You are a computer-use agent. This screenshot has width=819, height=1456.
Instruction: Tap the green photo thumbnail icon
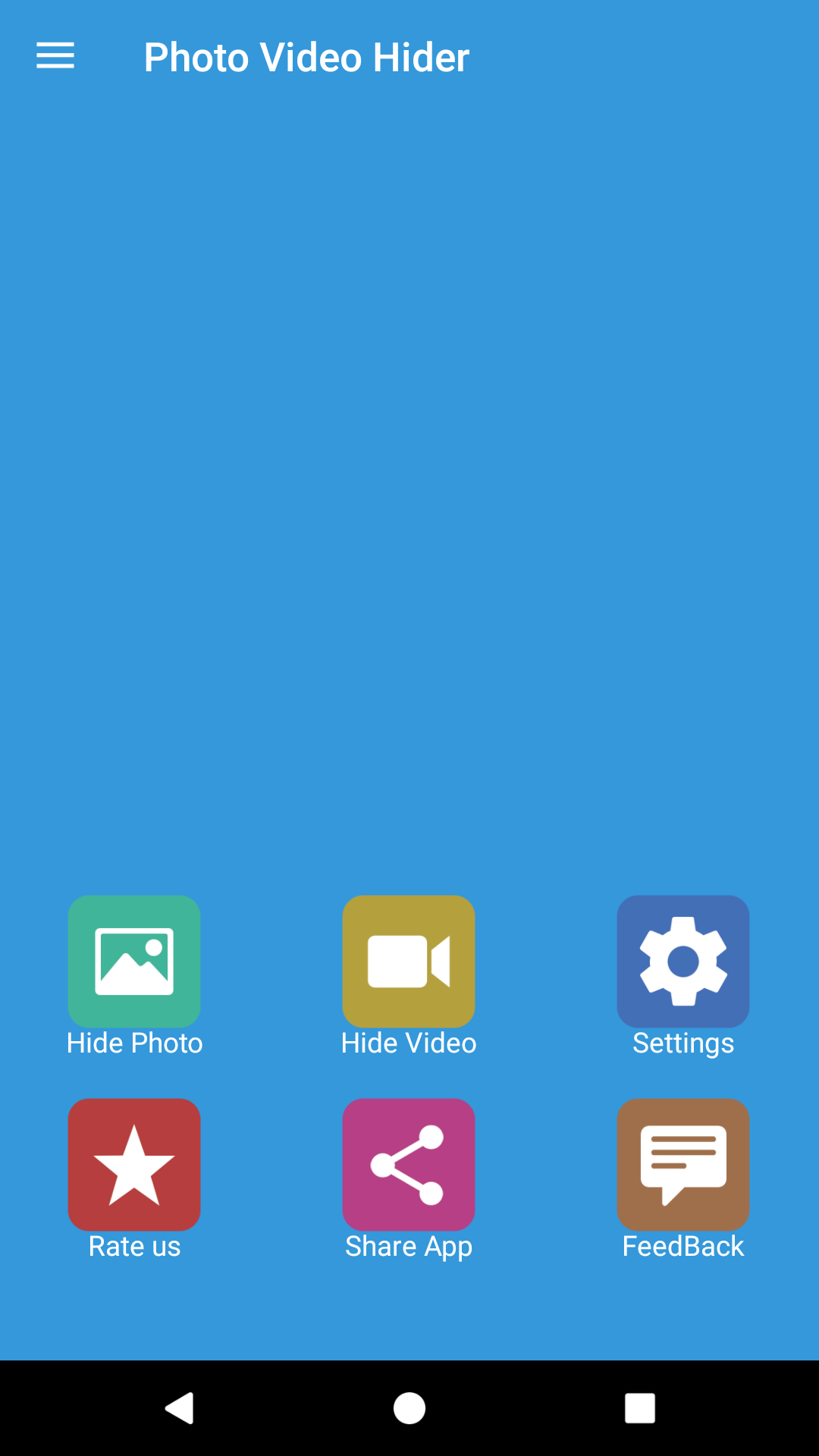pos(133,961)
